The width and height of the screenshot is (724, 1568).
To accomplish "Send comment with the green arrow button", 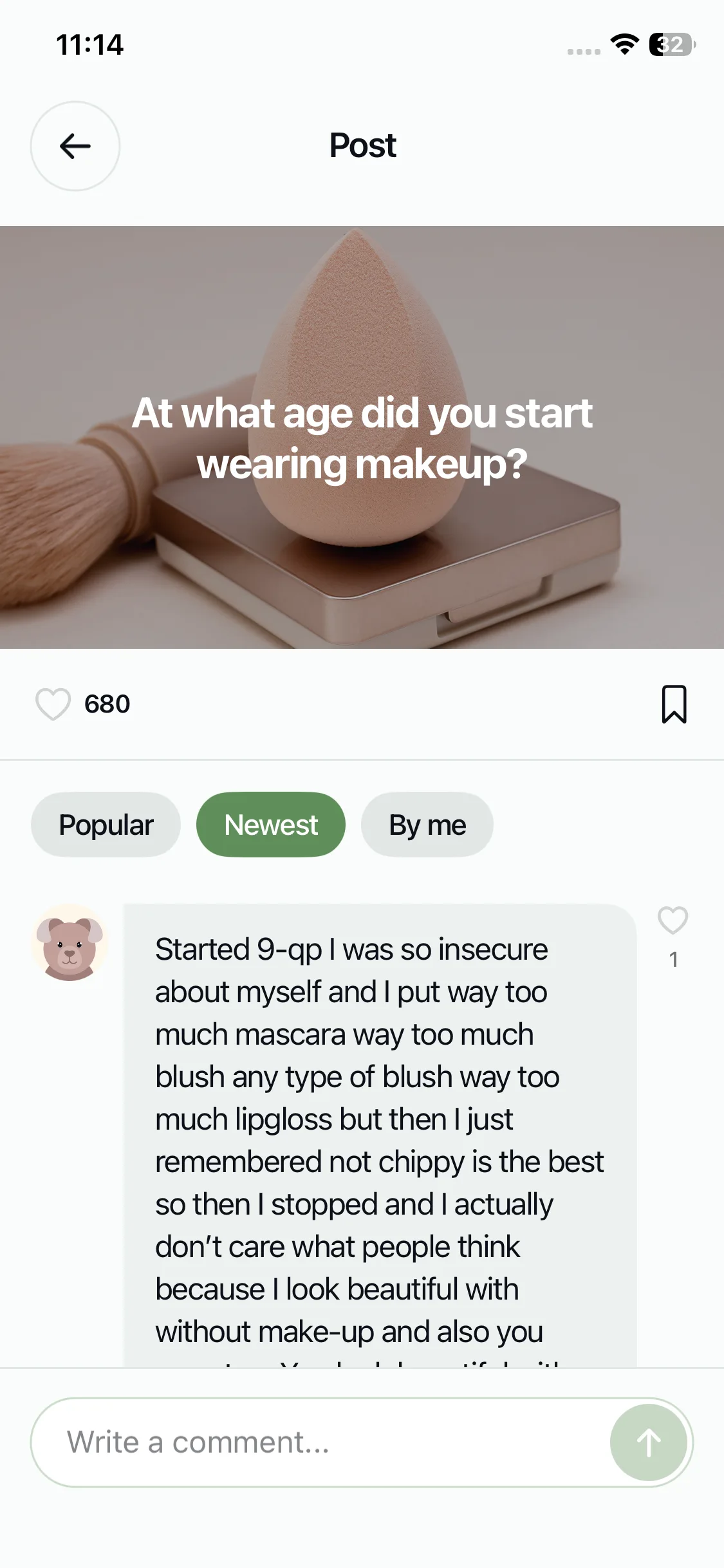I will (x=649, y=1442).
